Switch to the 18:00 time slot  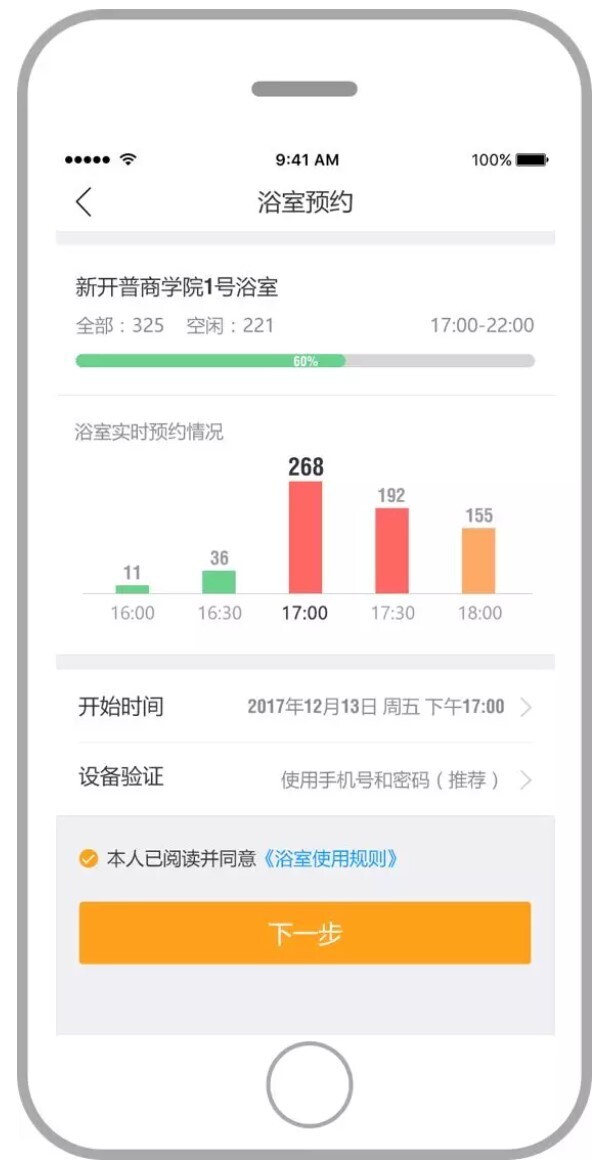coord(478,561)
